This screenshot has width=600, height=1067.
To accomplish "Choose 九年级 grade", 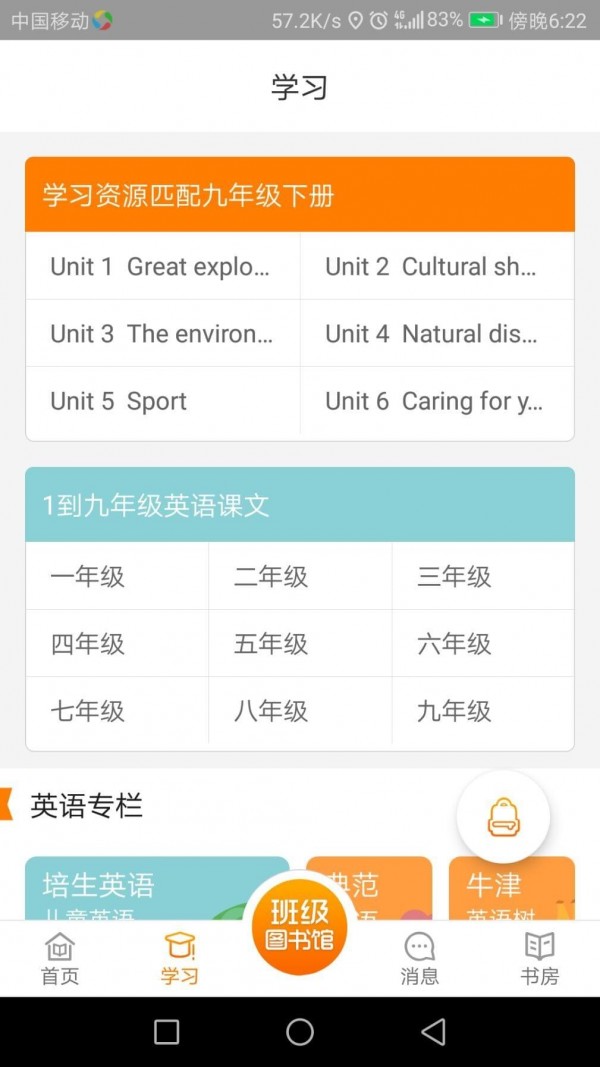I will pos(483,711).
